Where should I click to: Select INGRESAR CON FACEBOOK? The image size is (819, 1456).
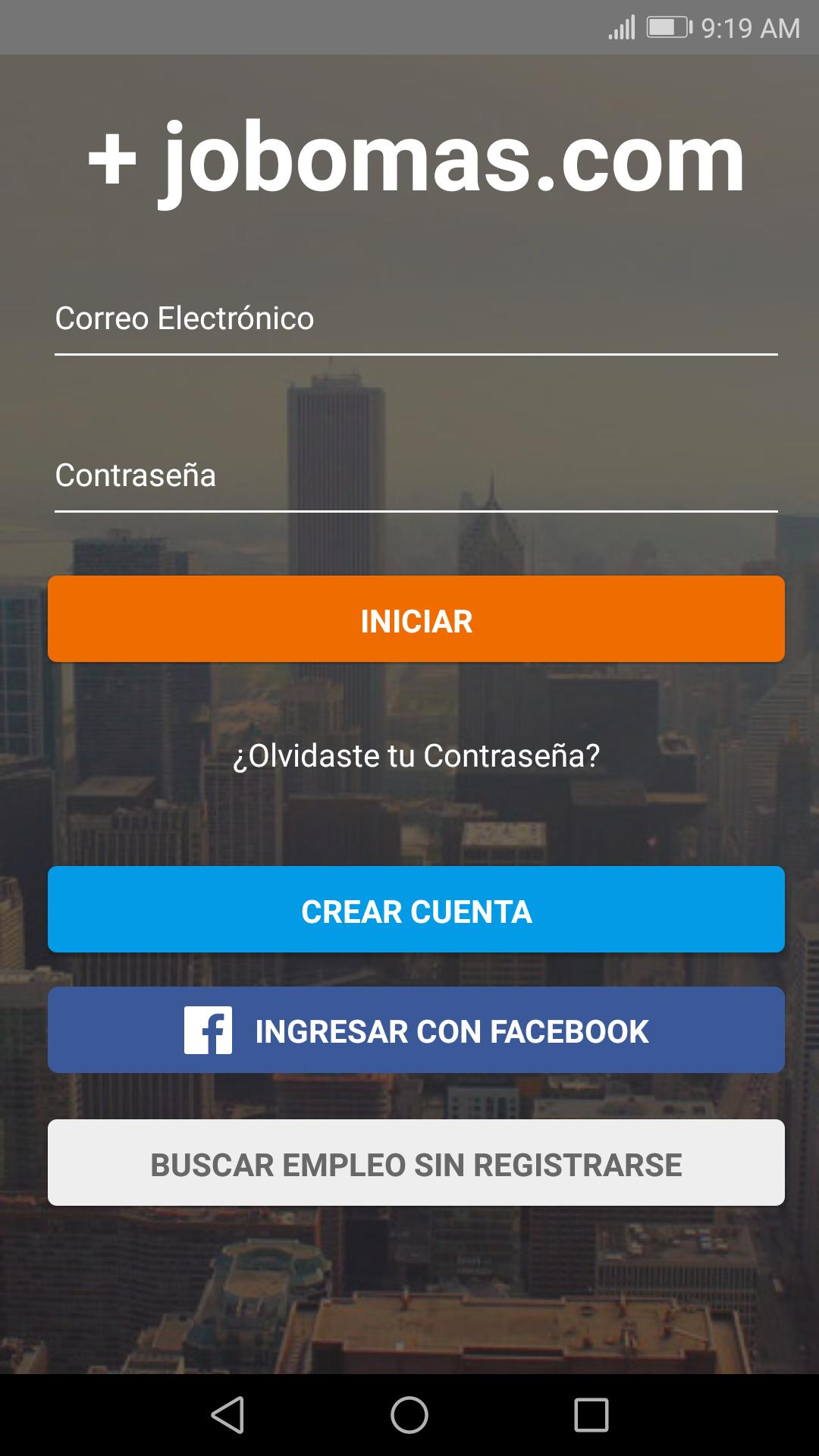[416, 1030]
